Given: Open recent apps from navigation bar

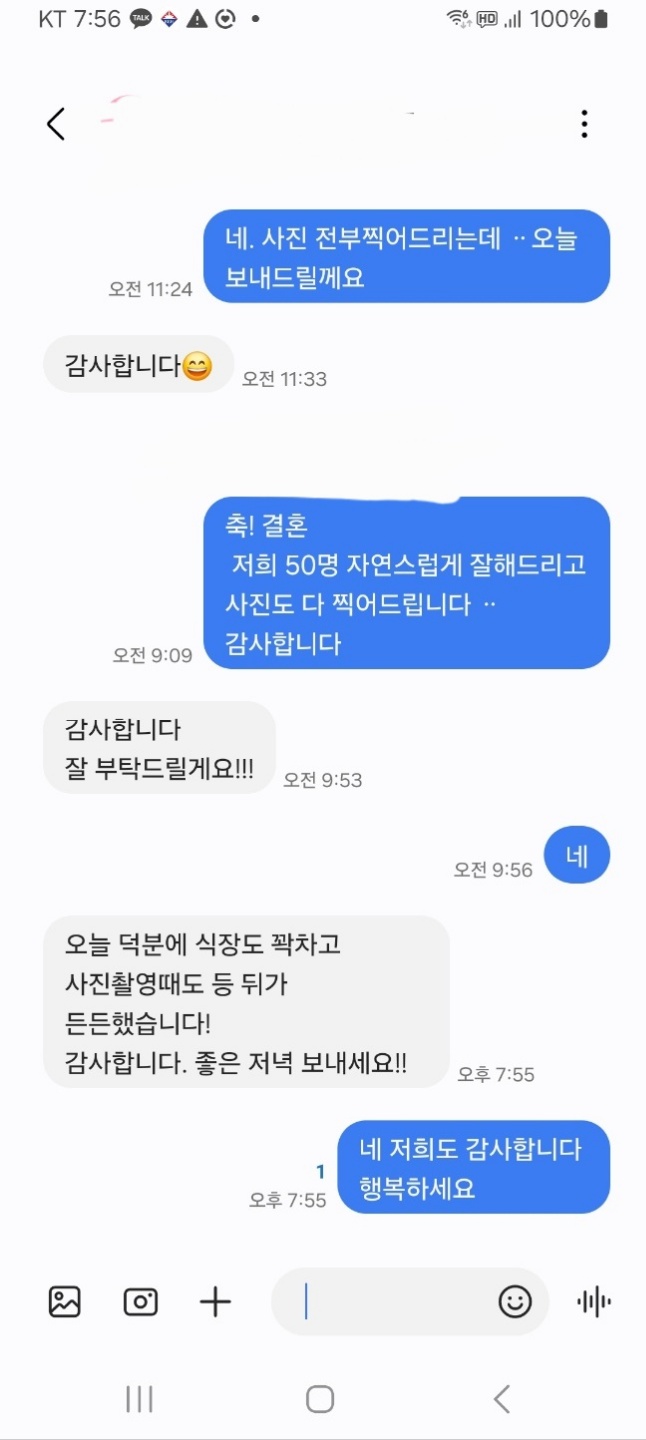Looking at the screenshot, I should [x=139, y=1399].
